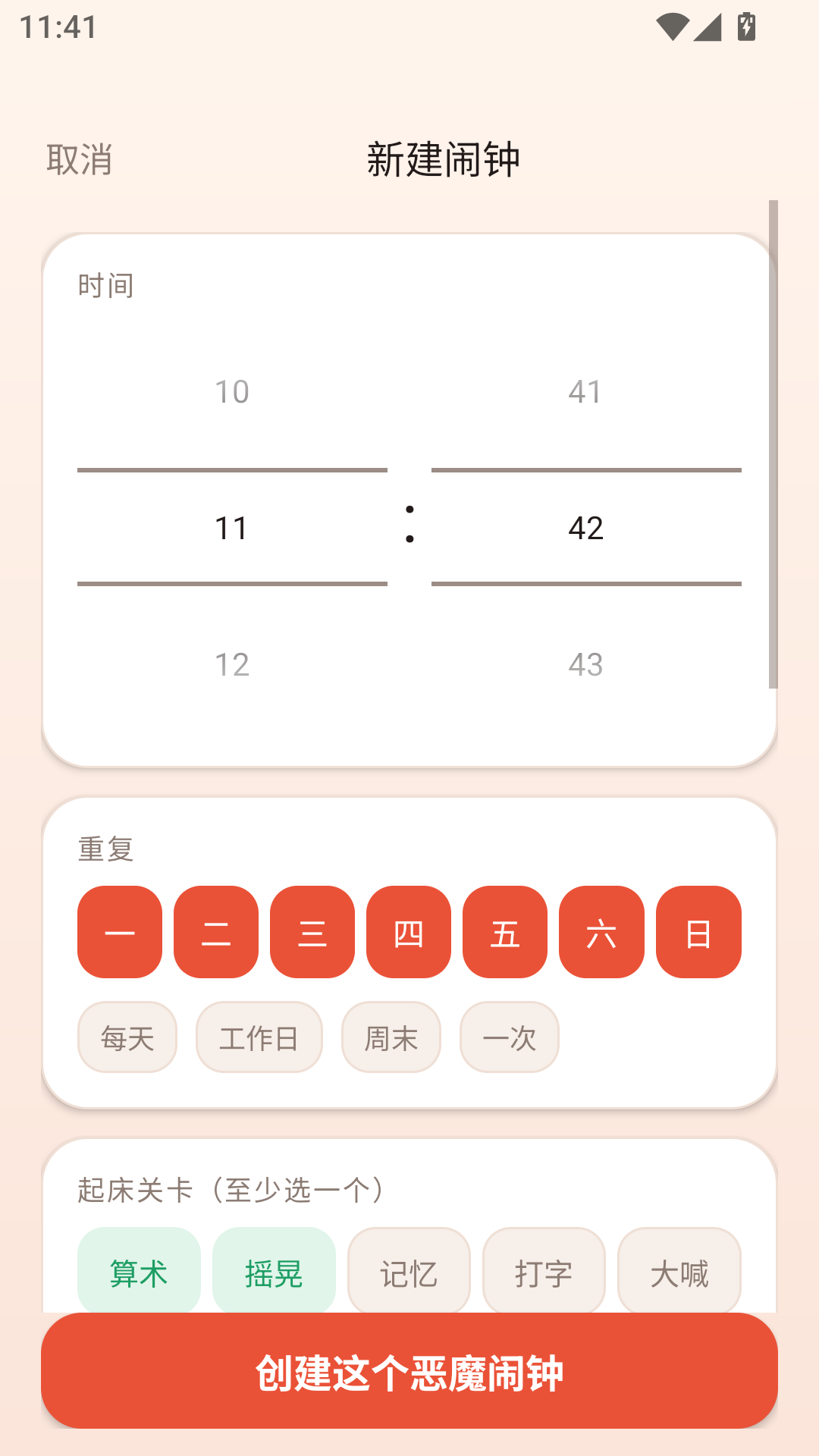Choose minute 43 in the picker
819x1456 pixels.
(x=586, y=665)
